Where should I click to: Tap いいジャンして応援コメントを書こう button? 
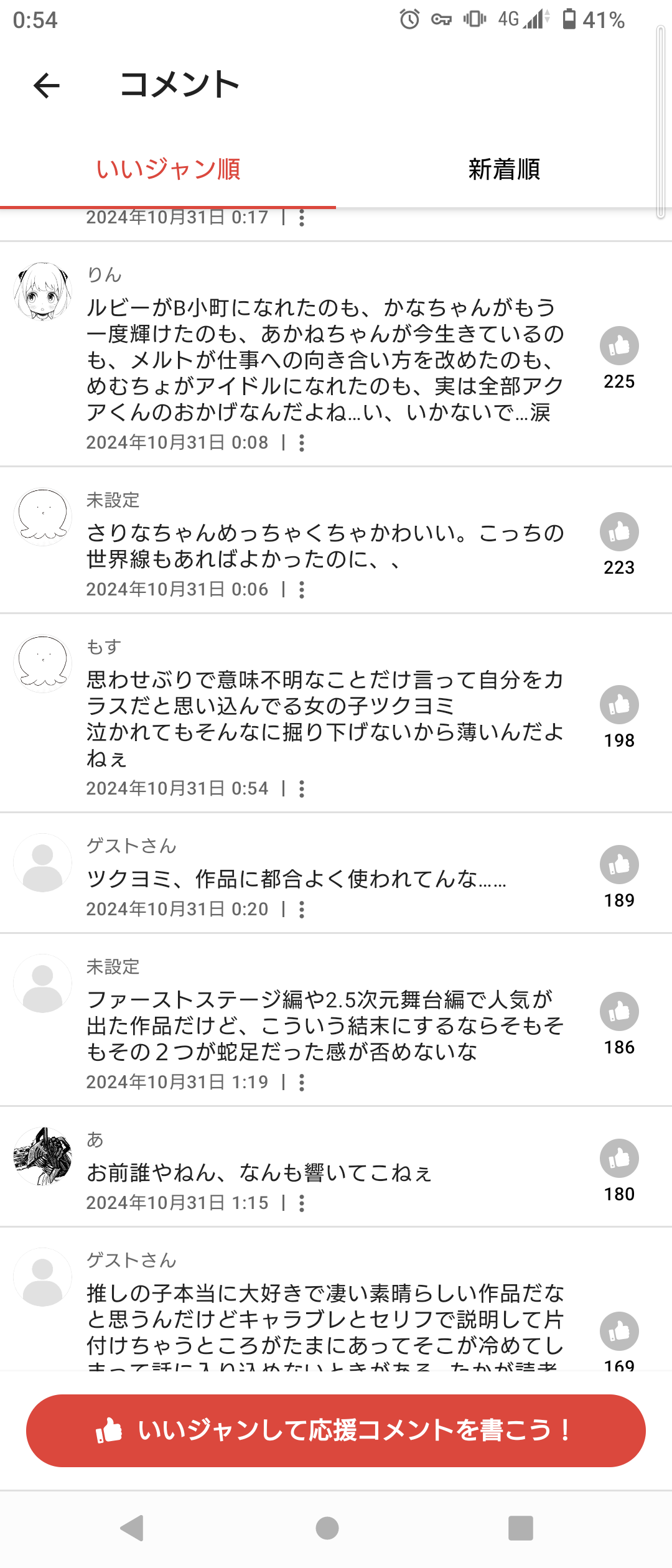[336, 1430]
